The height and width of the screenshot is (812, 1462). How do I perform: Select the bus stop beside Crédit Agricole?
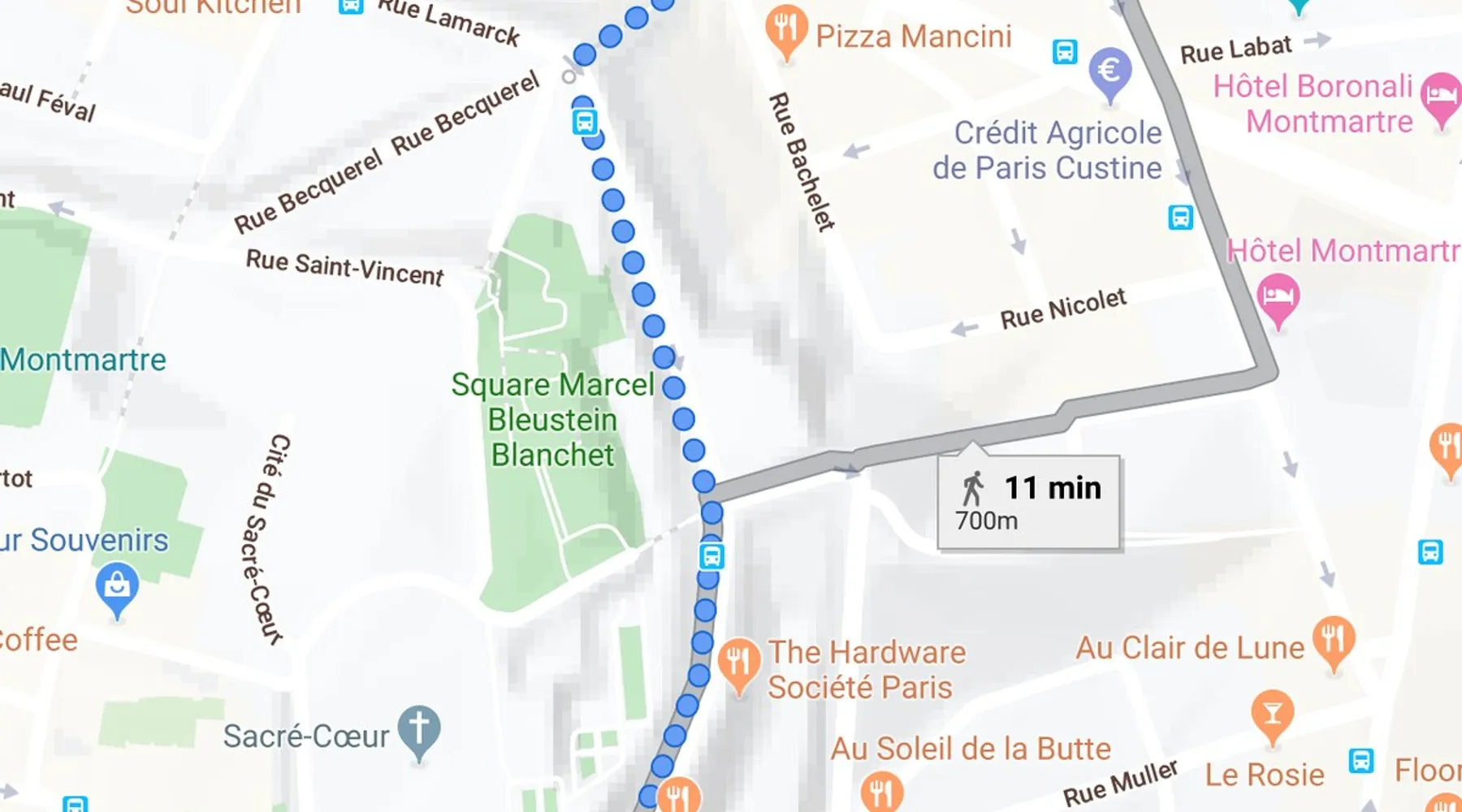(1180, 218)
